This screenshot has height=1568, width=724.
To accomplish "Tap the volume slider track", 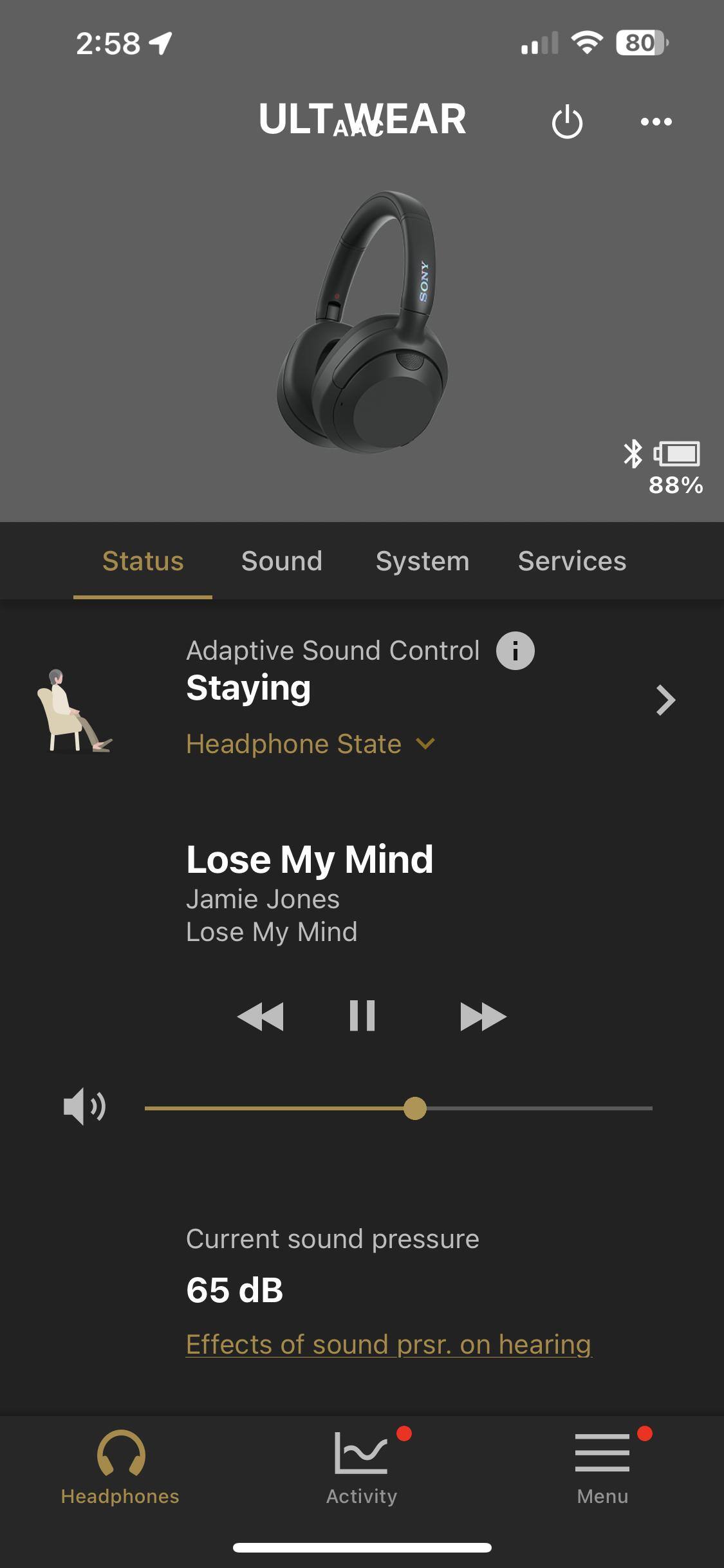I will (534, 1108).
